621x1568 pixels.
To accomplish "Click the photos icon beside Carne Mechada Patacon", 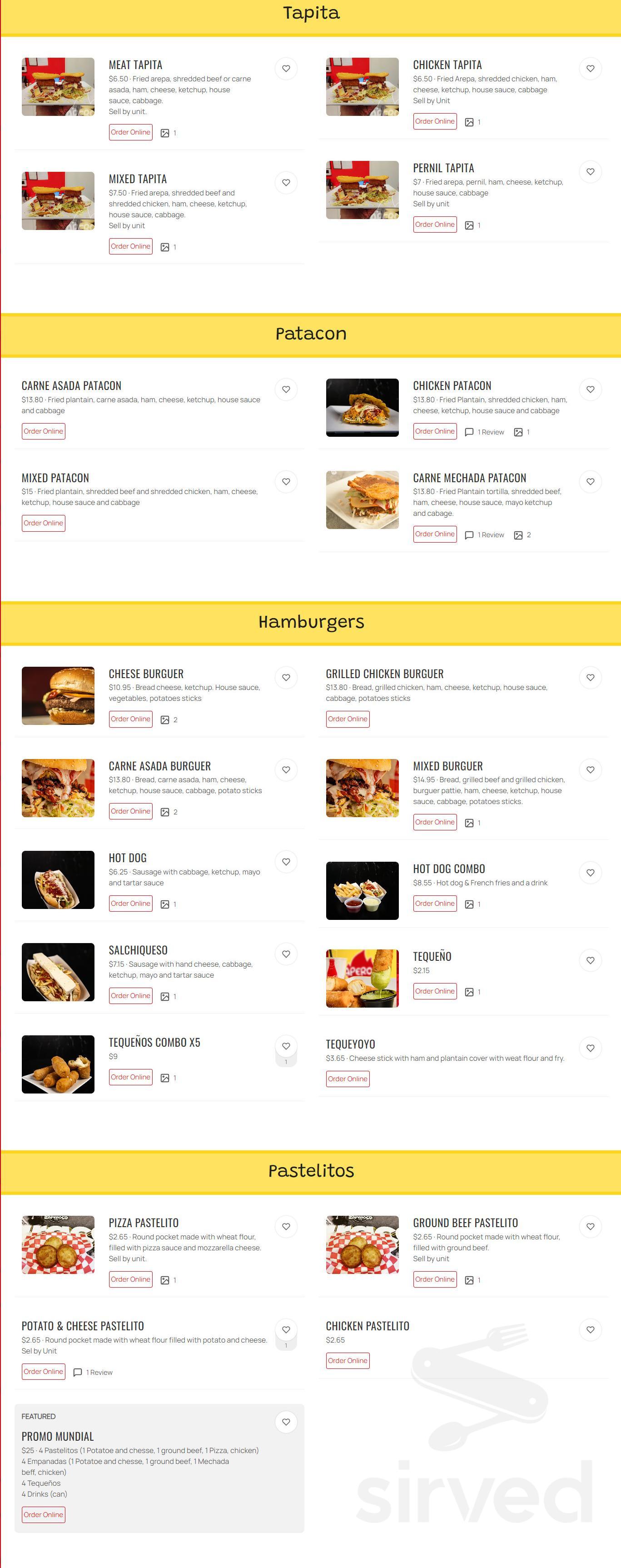I will (x=521, y=534).
